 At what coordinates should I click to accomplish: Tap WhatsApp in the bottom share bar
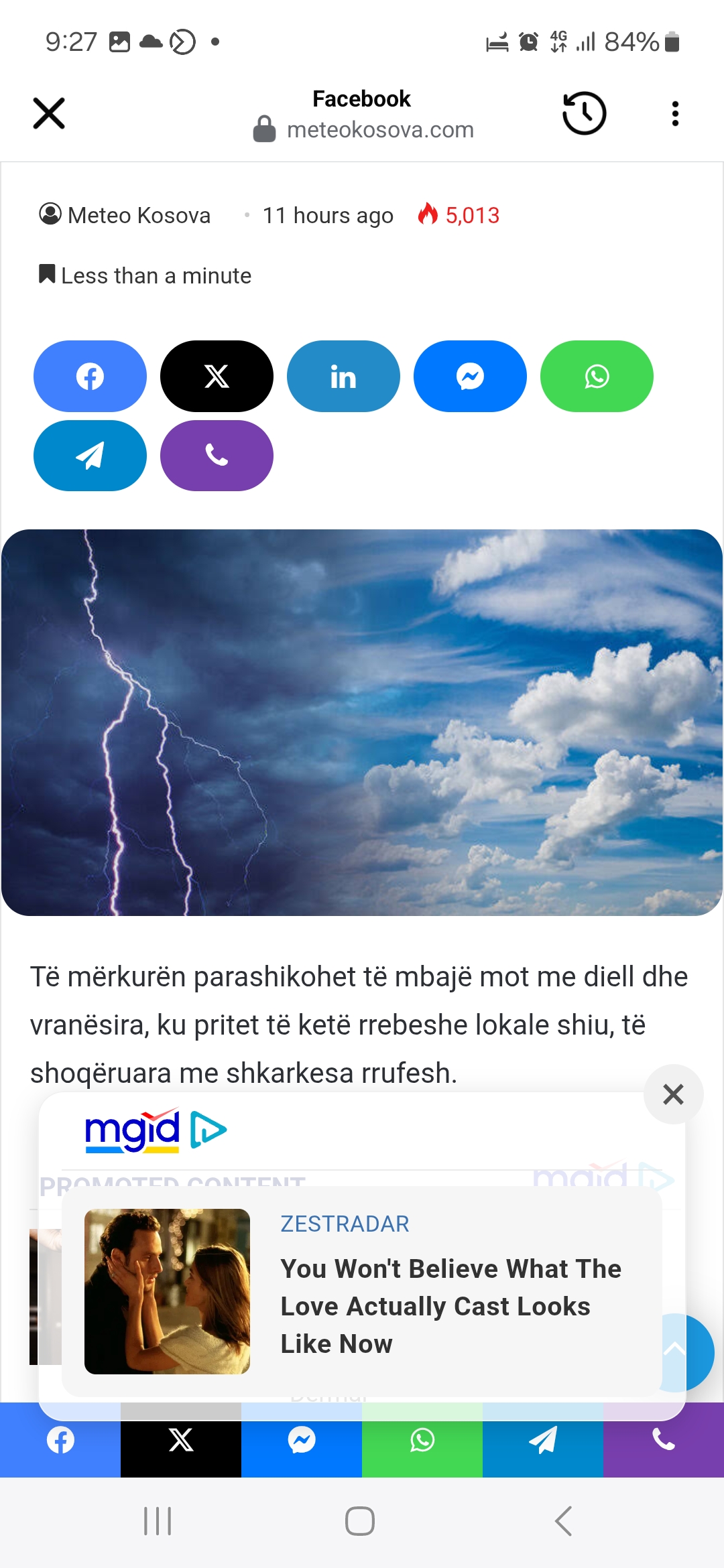tap(422, 1440)
